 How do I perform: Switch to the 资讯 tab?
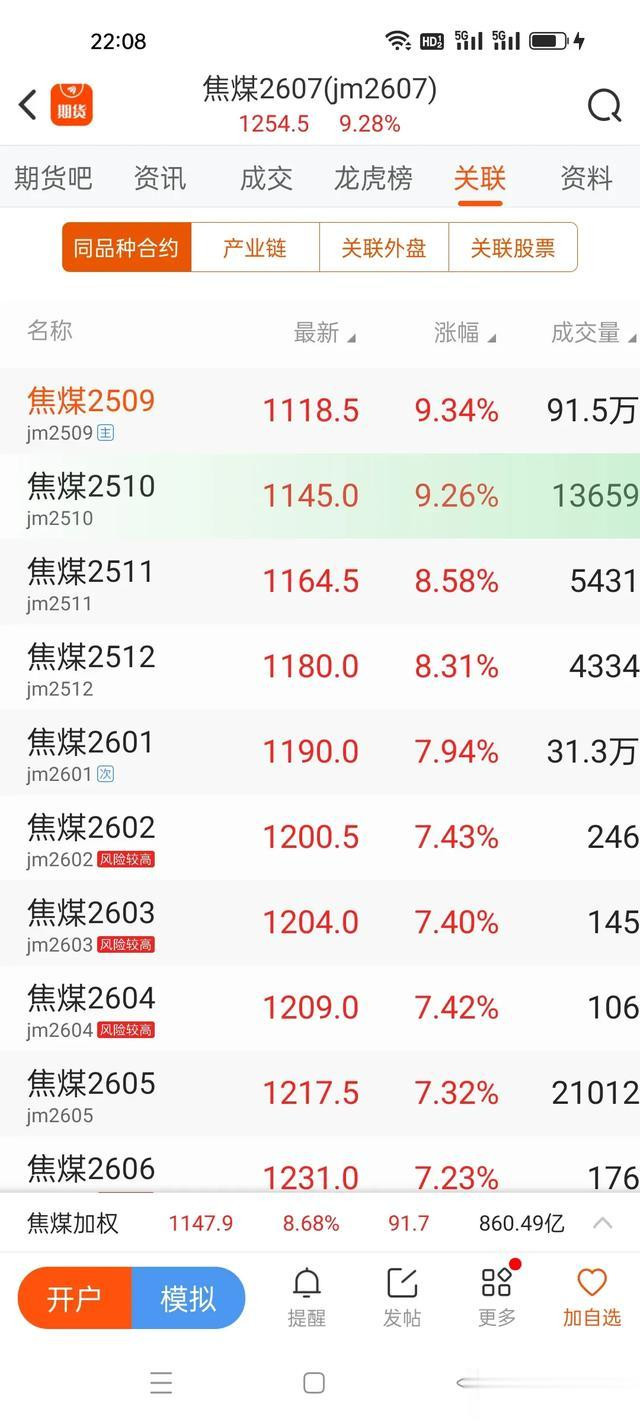[160, 179]
